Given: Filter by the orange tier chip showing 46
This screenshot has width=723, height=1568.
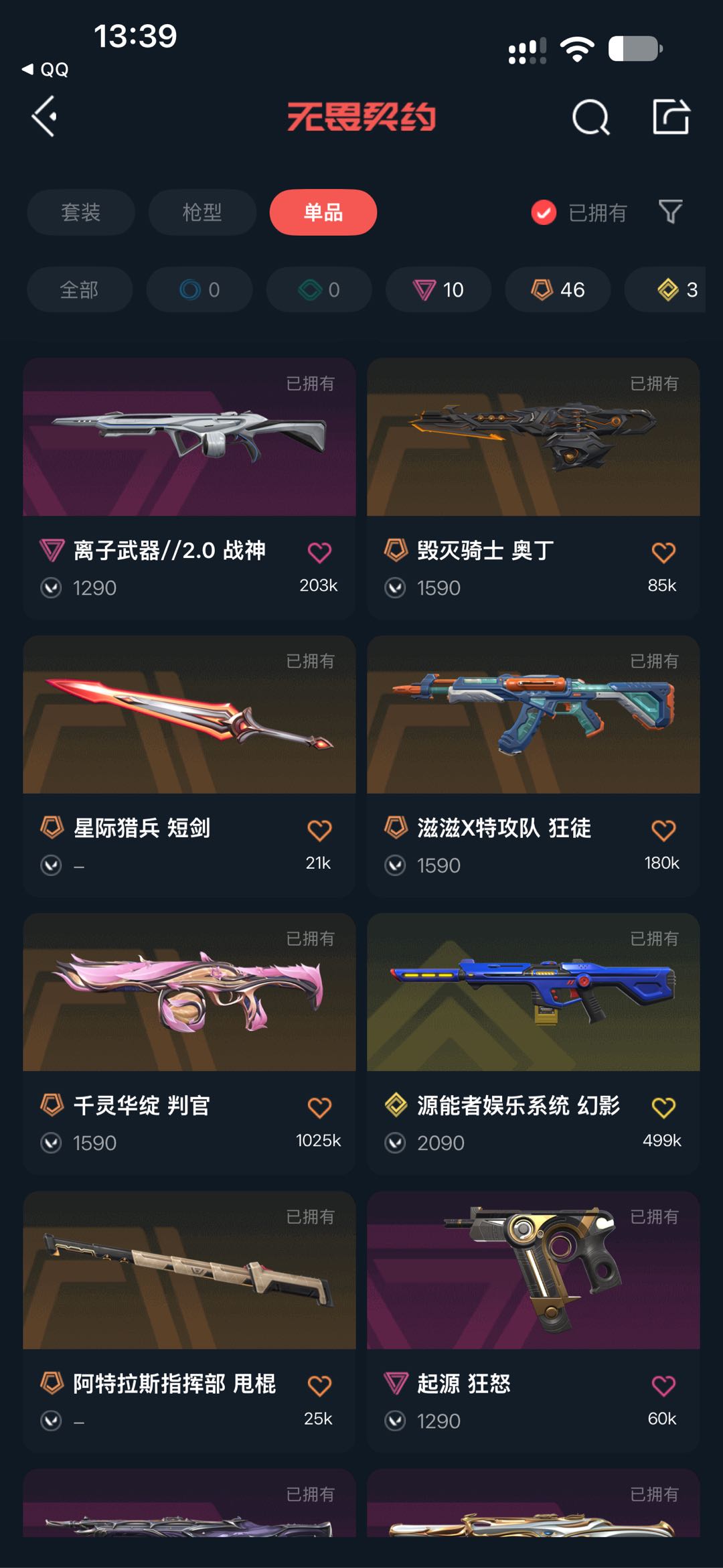Looking at the screenshot, I should pos(558,289).
